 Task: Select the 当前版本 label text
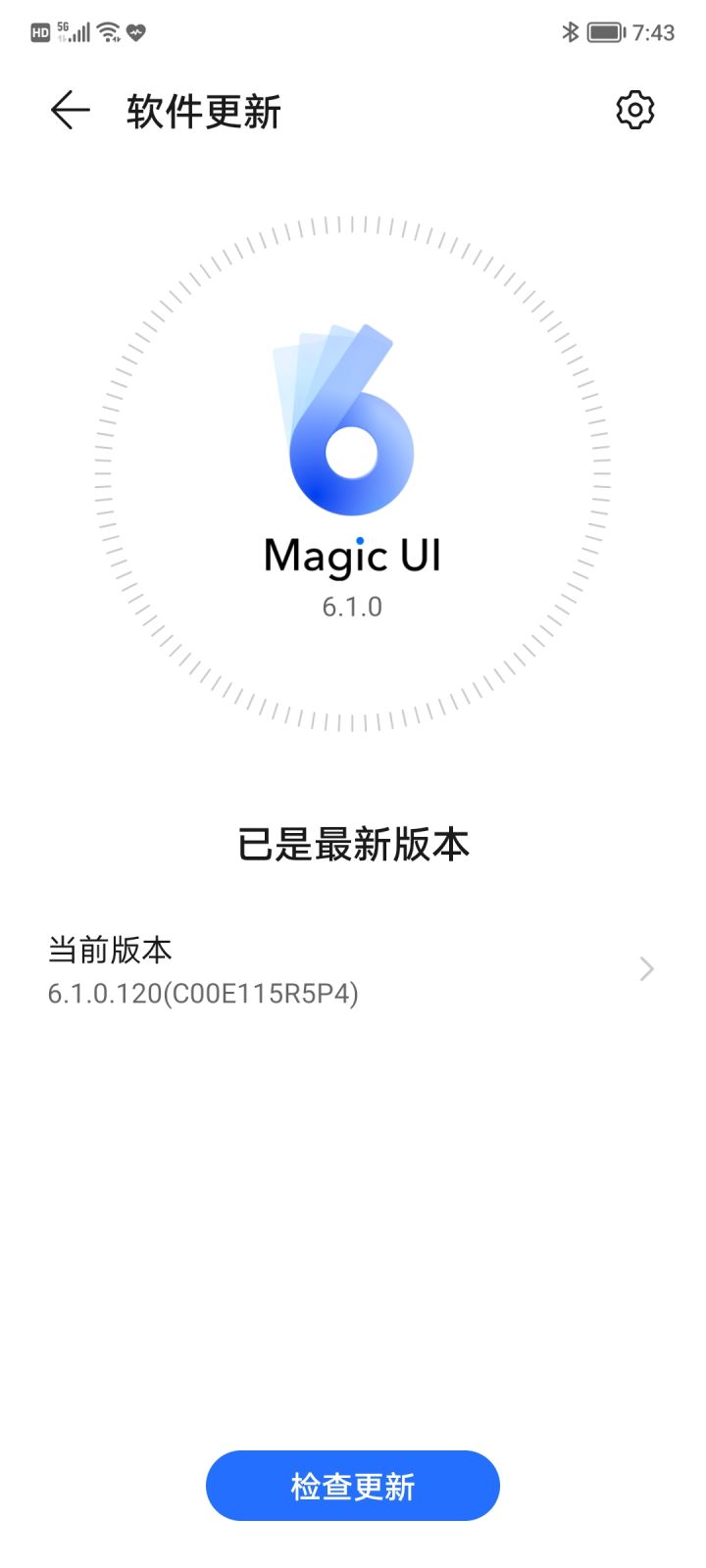click(111, 949)
